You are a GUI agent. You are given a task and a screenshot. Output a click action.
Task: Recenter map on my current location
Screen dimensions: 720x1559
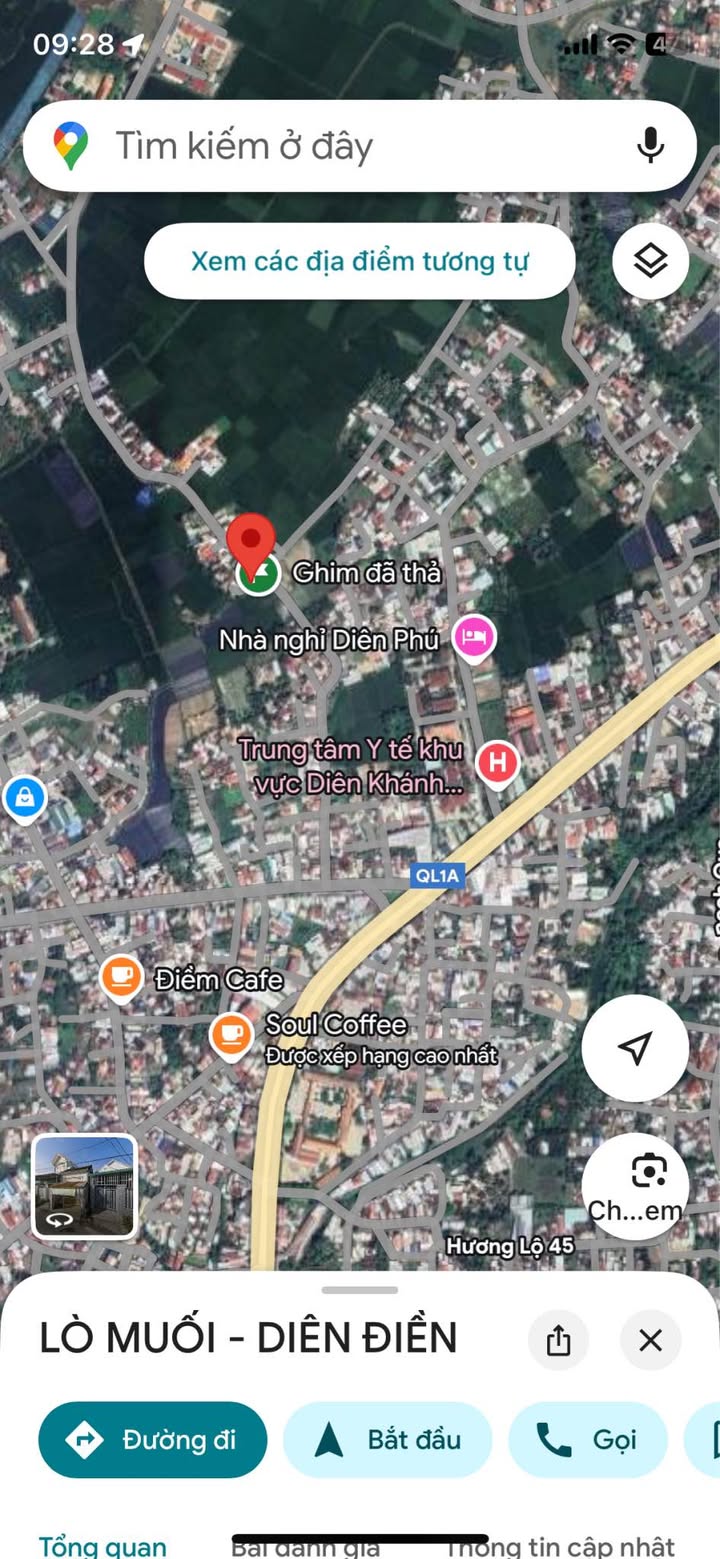pyautogui.click(x=635, y=1048)
